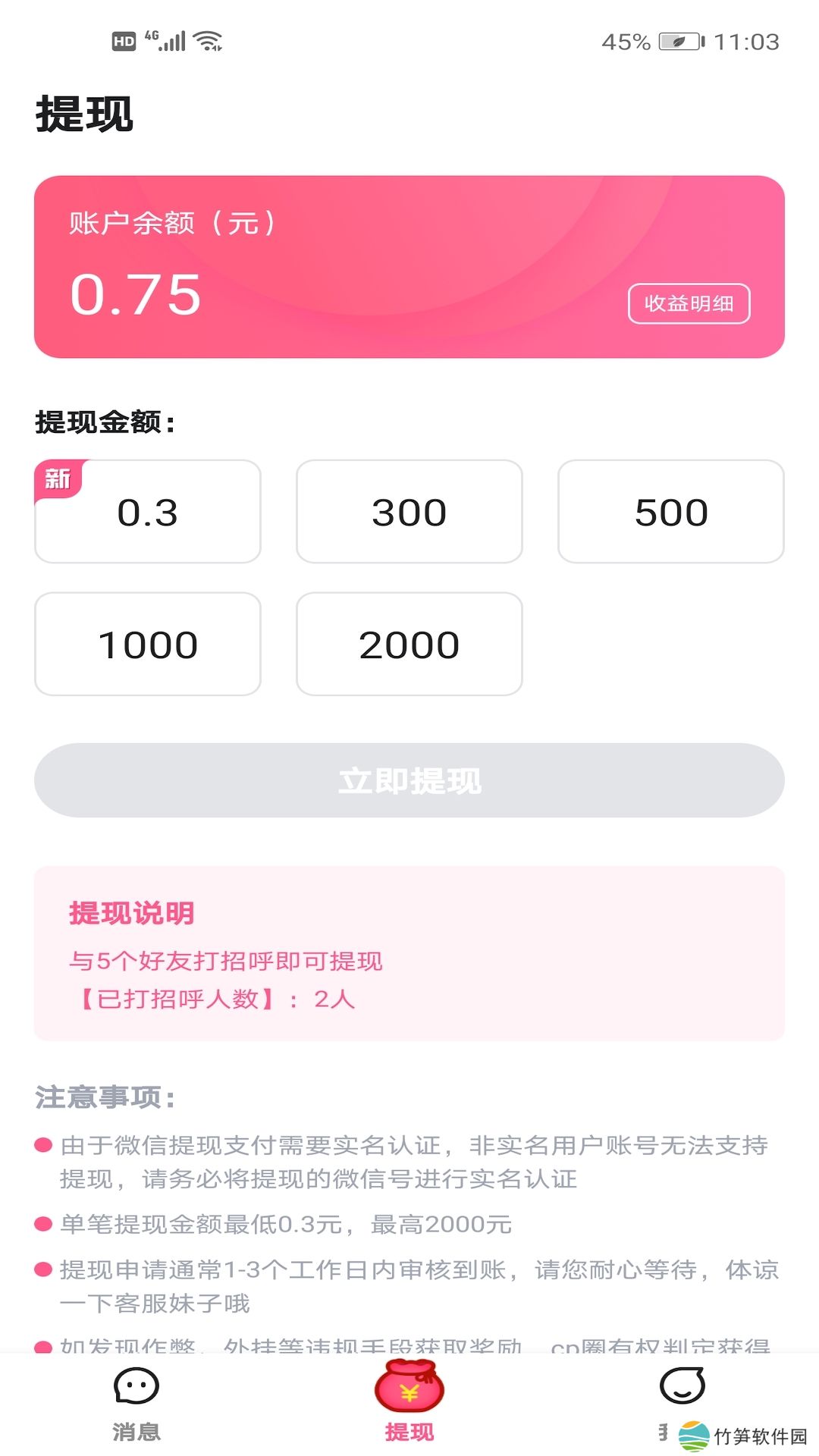This screenshot has height=1456, width=819.
Task: Pick the 500 amount option
Action: point(671,512)
